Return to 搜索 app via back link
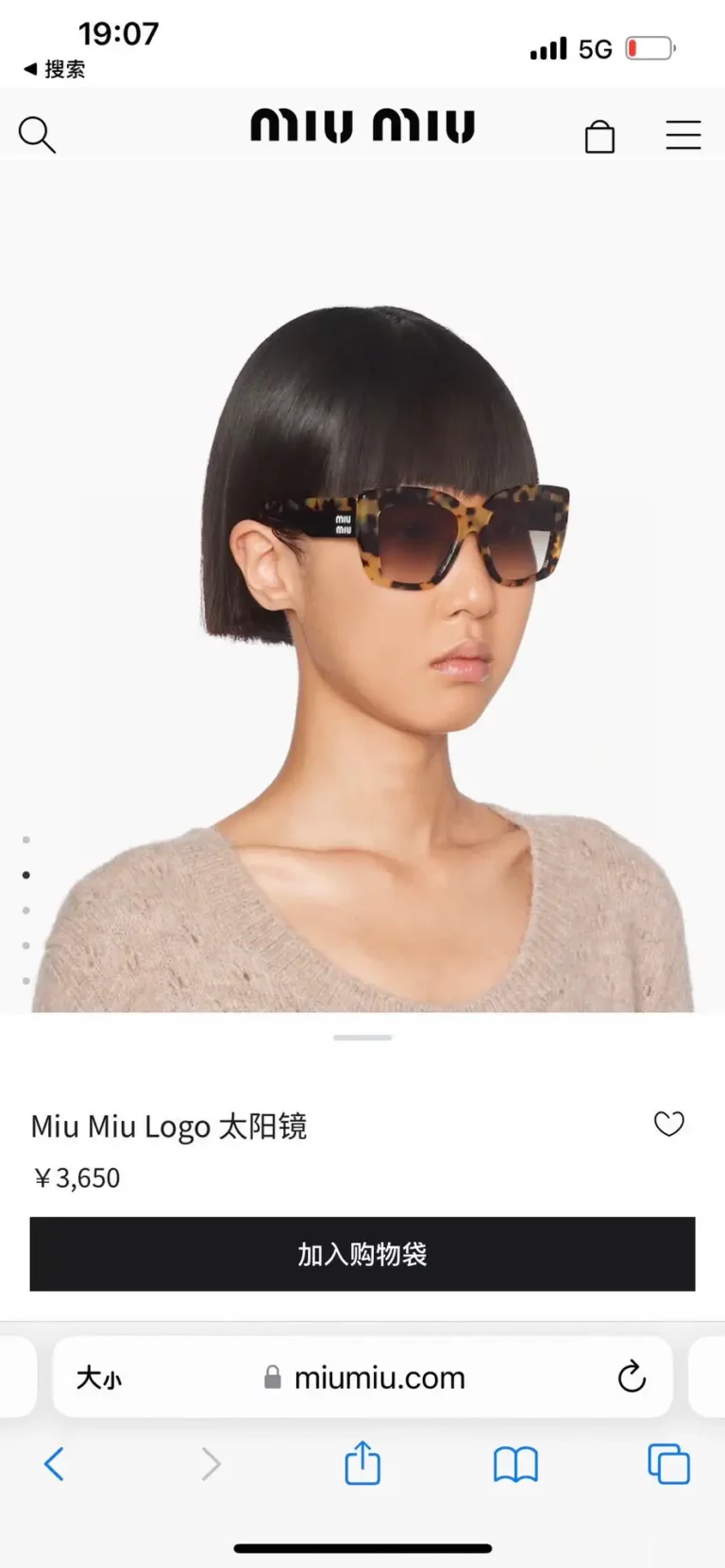This screenshot has height=1568, width=725. (x=55, y=69)
